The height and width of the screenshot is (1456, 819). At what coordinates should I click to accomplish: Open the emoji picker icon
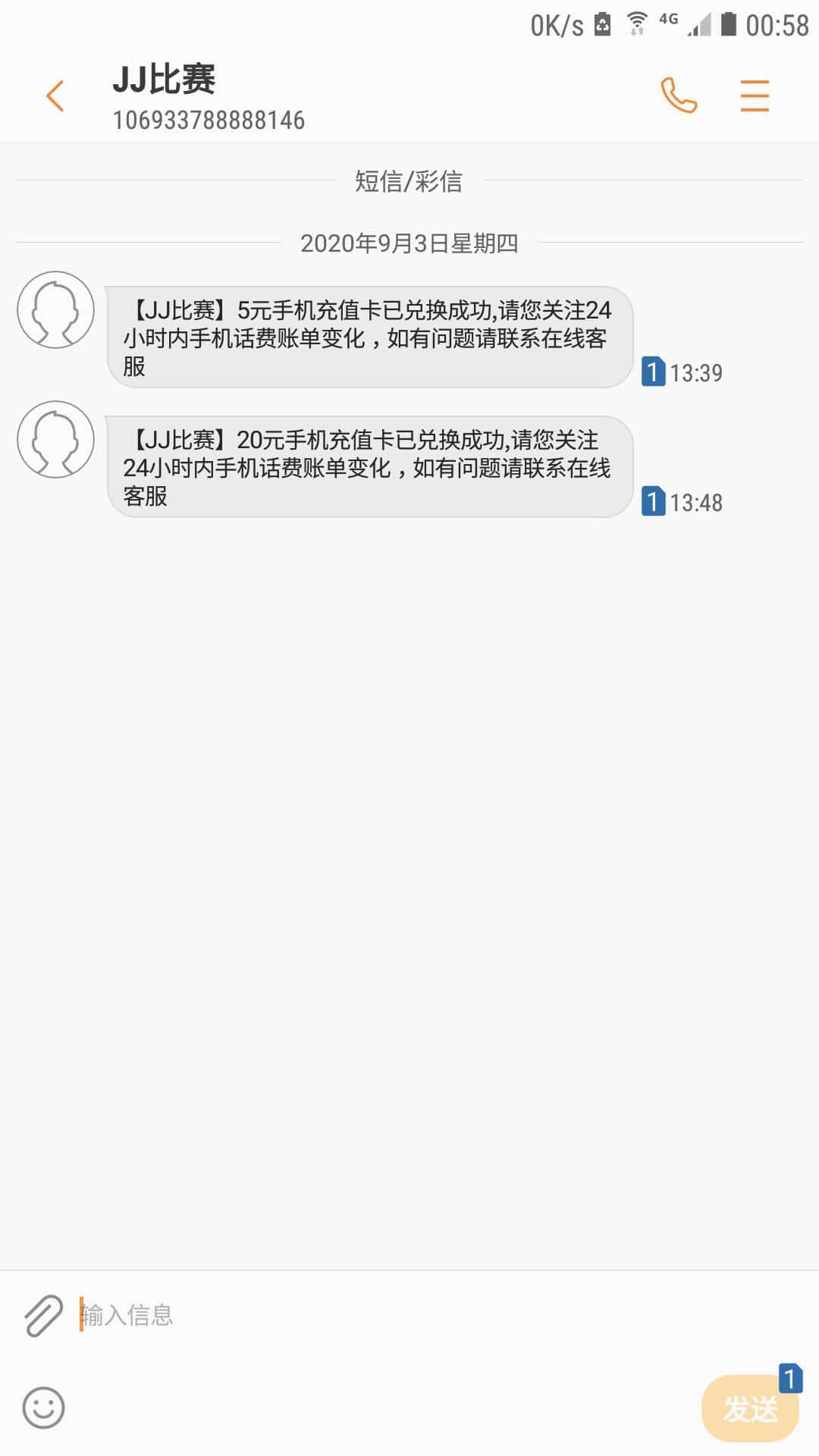pos(43,1407)
